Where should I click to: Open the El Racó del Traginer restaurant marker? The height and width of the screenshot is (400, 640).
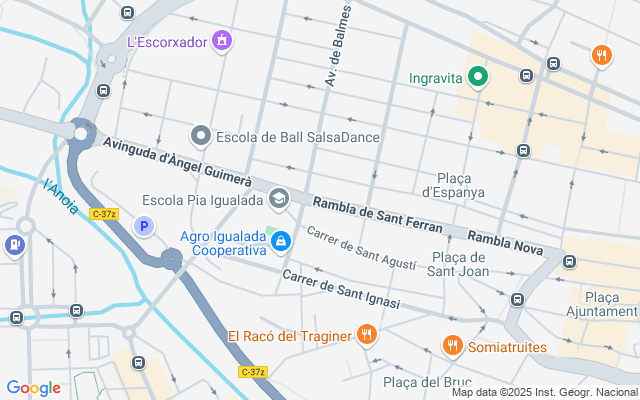[367, 336]
